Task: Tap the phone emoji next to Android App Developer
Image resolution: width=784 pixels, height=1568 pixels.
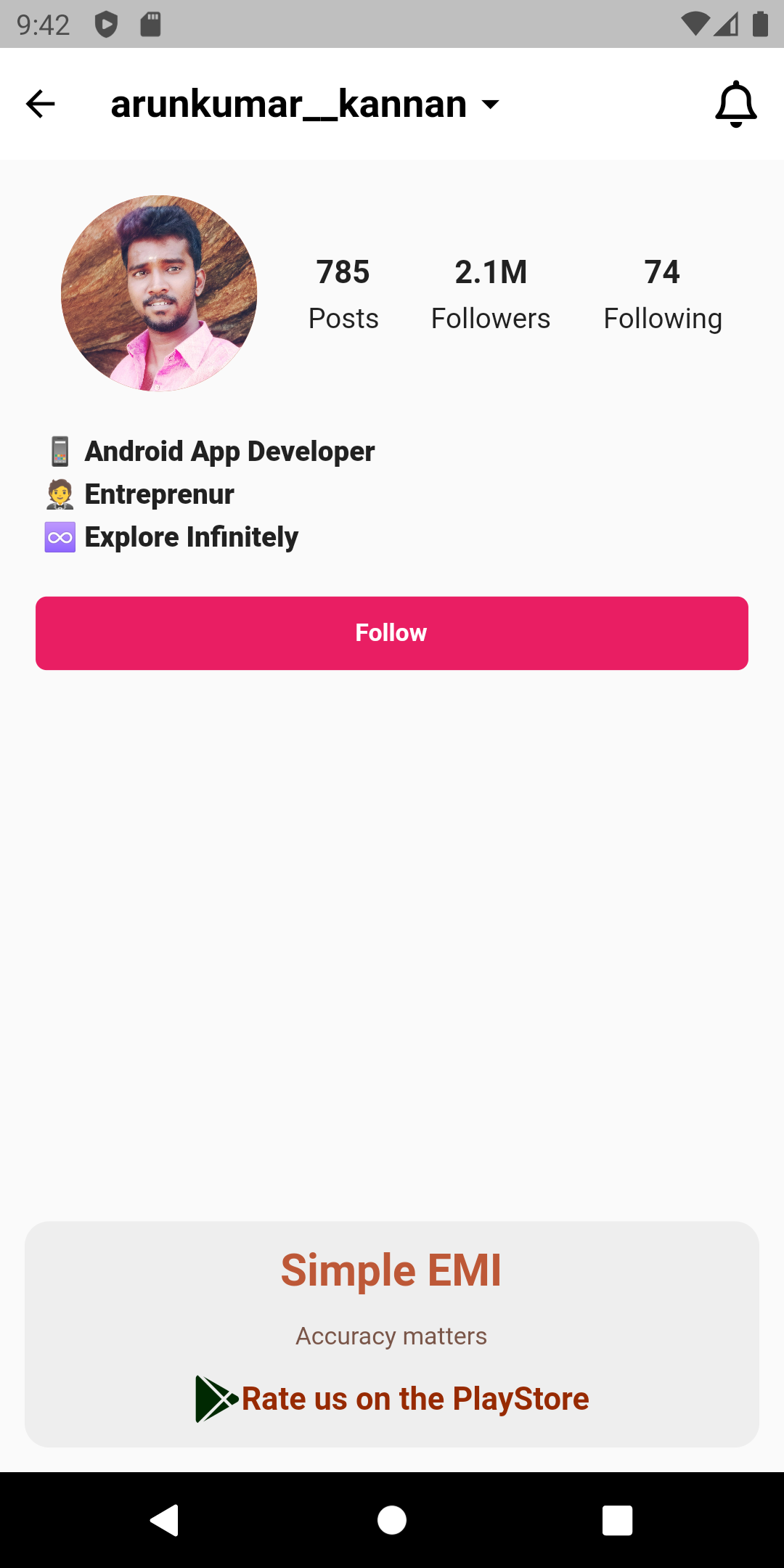Action: [60, 451]
